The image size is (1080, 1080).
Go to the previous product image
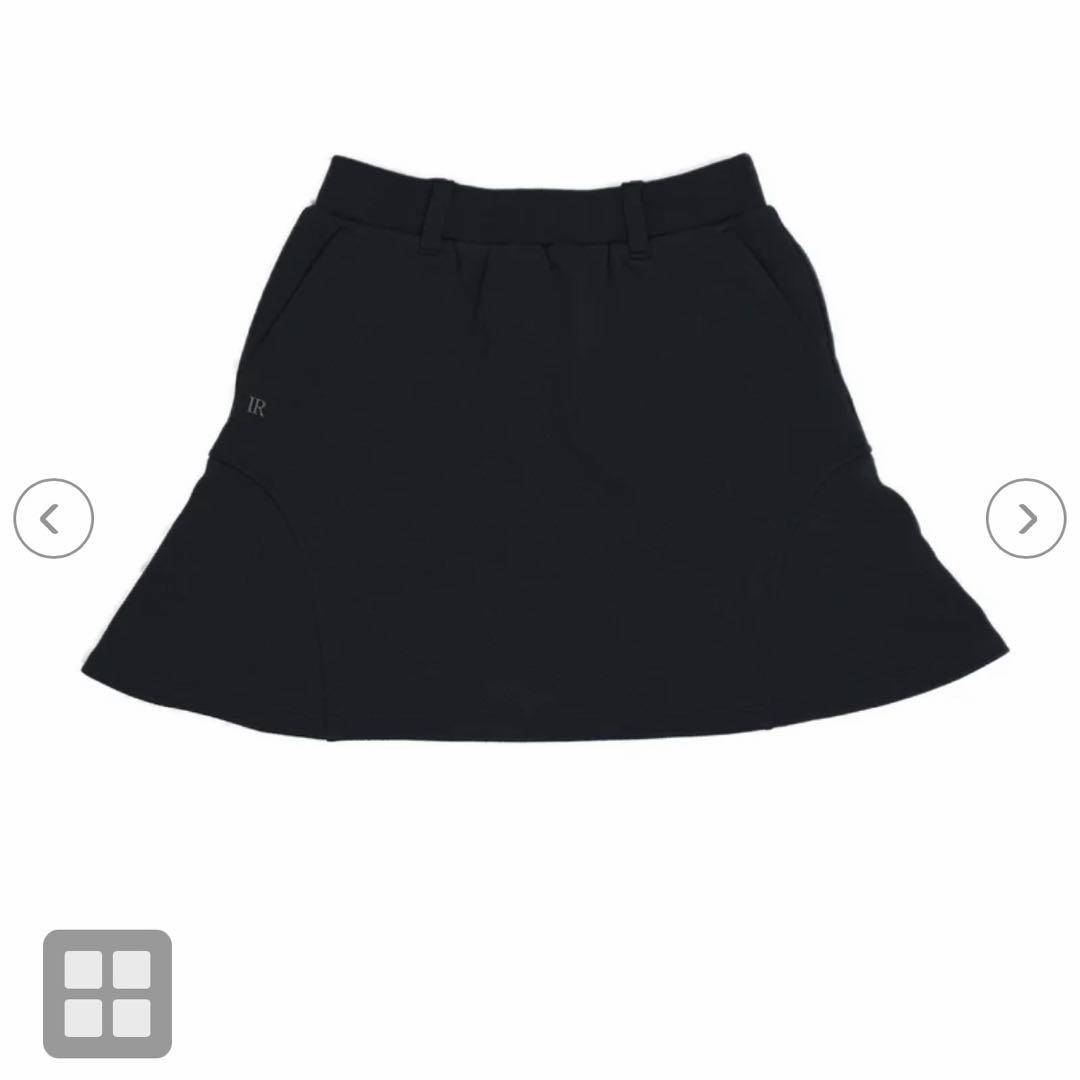coord(53,518)
